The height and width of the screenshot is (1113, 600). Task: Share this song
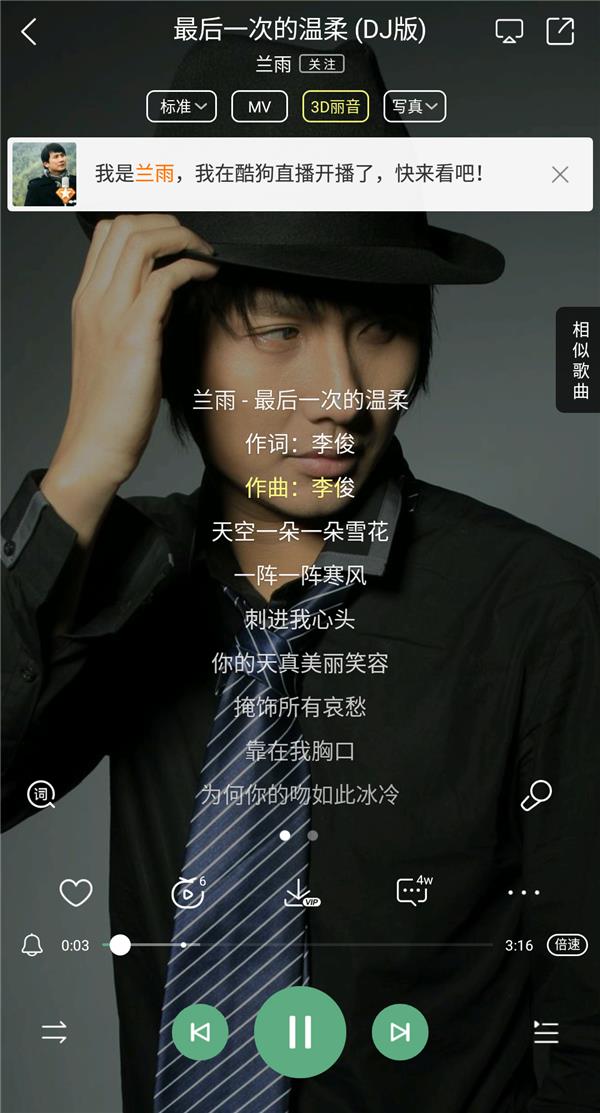tap(560, 32)
